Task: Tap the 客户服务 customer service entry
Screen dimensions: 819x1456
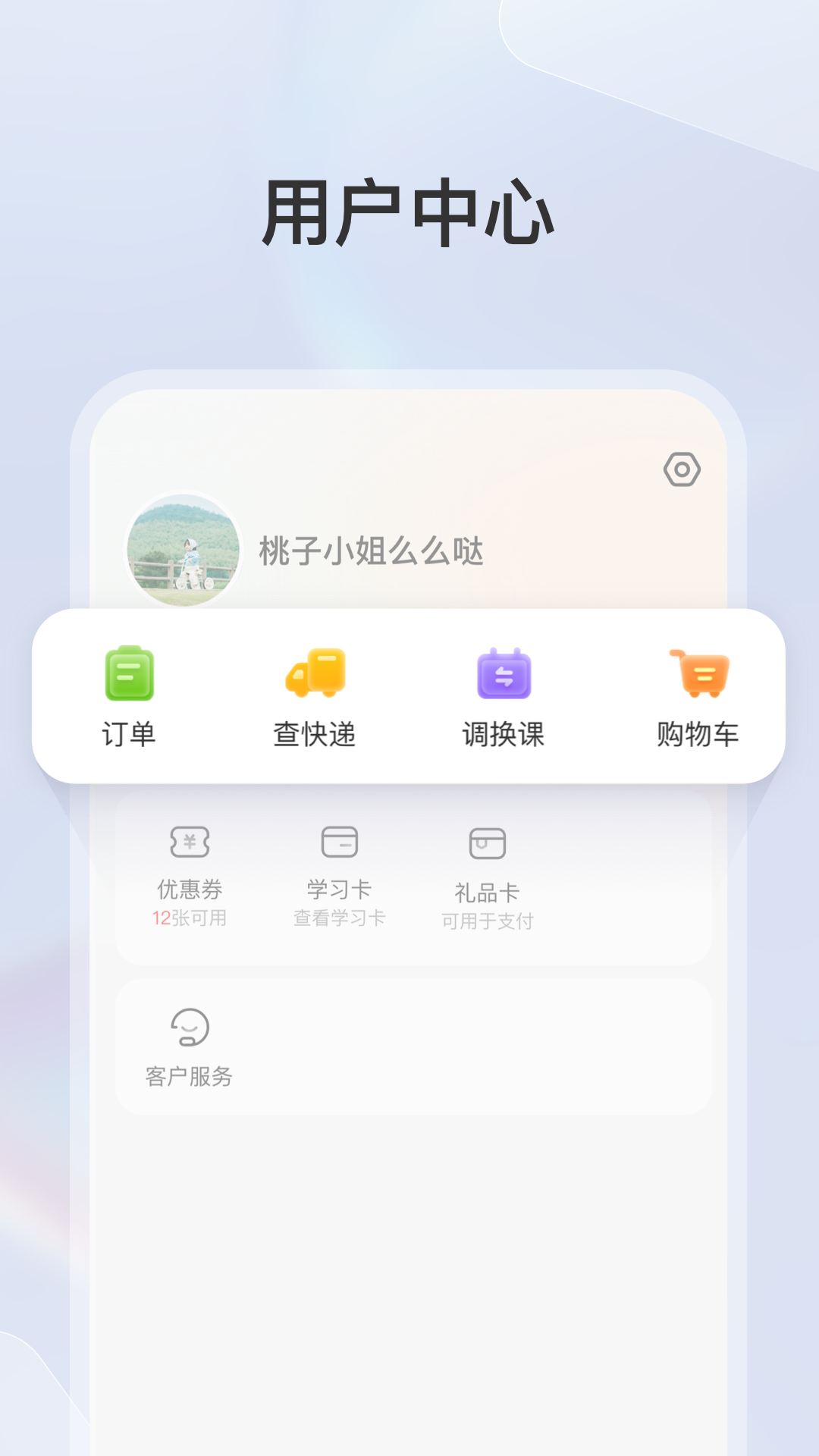Action: coord(188,1046)
